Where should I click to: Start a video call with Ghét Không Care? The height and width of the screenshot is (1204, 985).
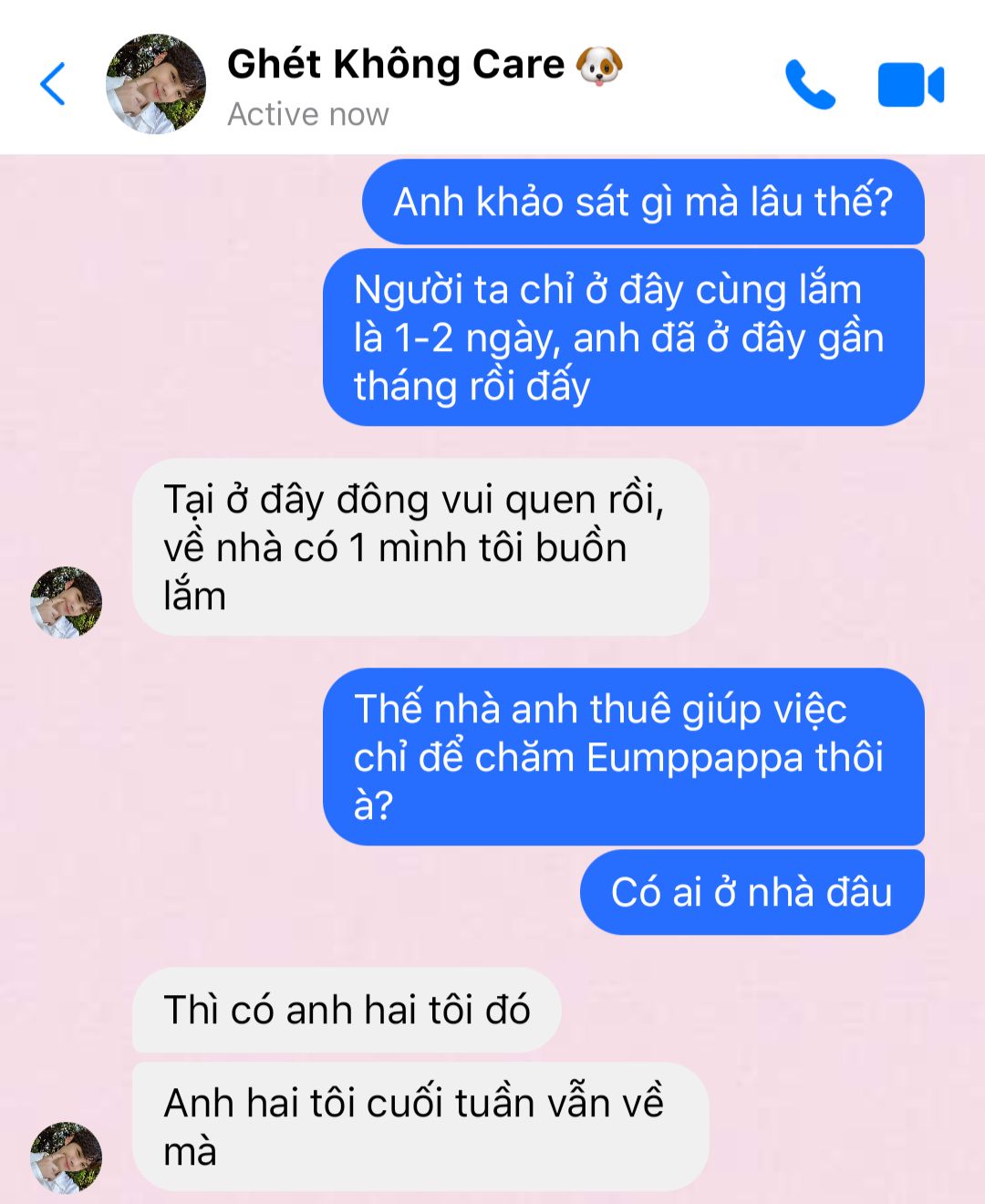tap(910, 86)
